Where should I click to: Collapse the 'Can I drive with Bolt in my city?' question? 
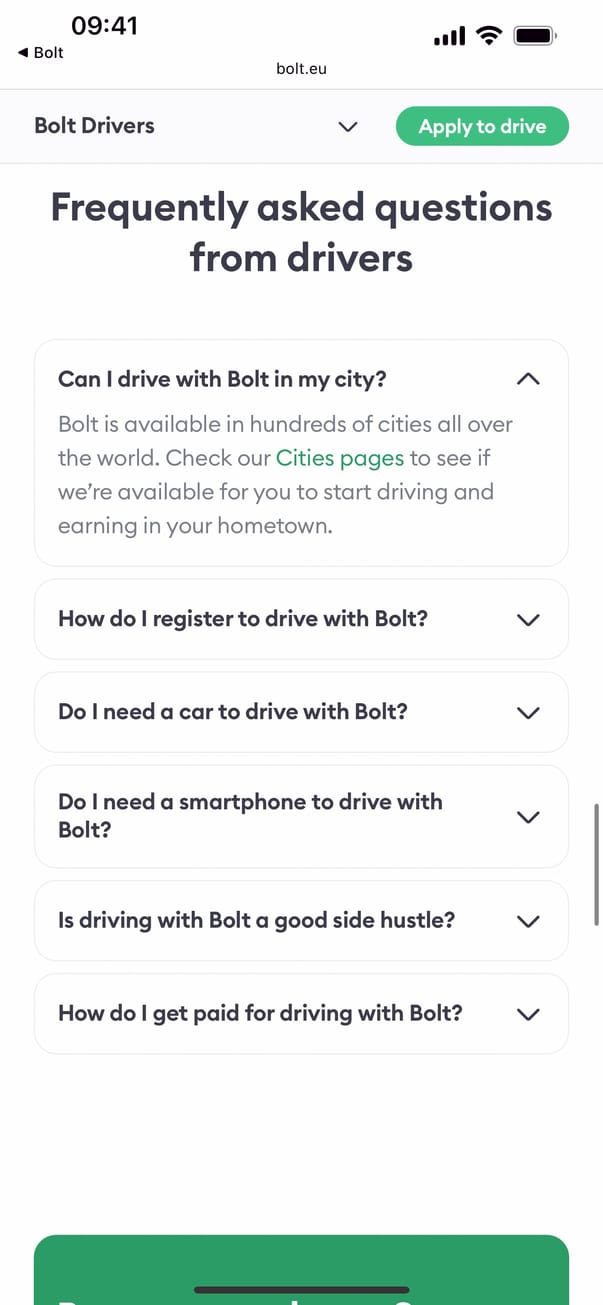point(528,379)
